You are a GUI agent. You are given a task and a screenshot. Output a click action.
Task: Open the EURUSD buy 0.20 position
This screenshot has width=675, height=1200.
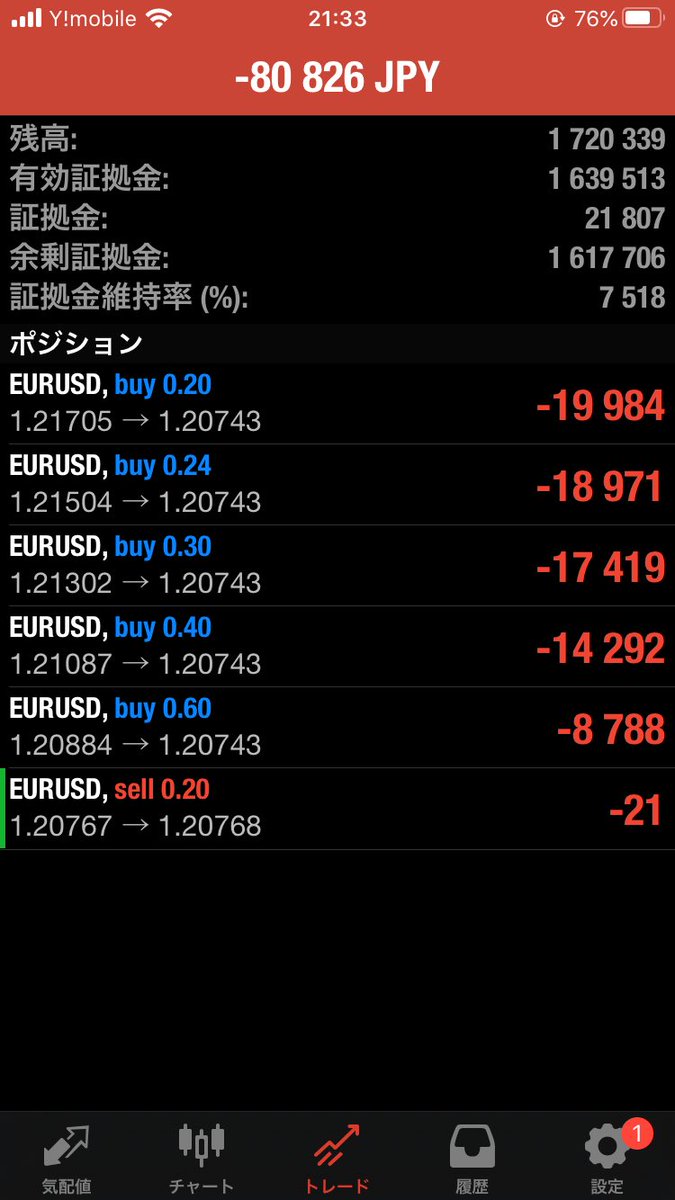click(337, 404)
